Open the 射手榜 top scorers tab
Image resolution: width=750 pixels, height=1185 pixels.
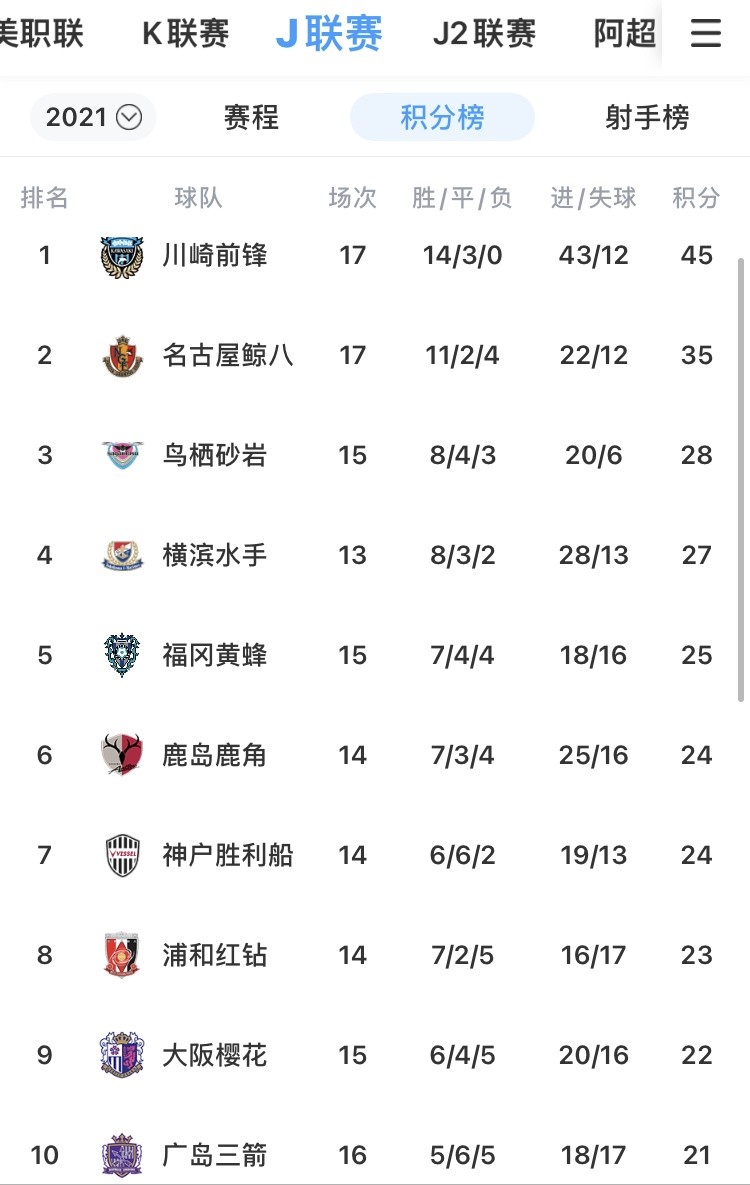click(x=647, y=118)
